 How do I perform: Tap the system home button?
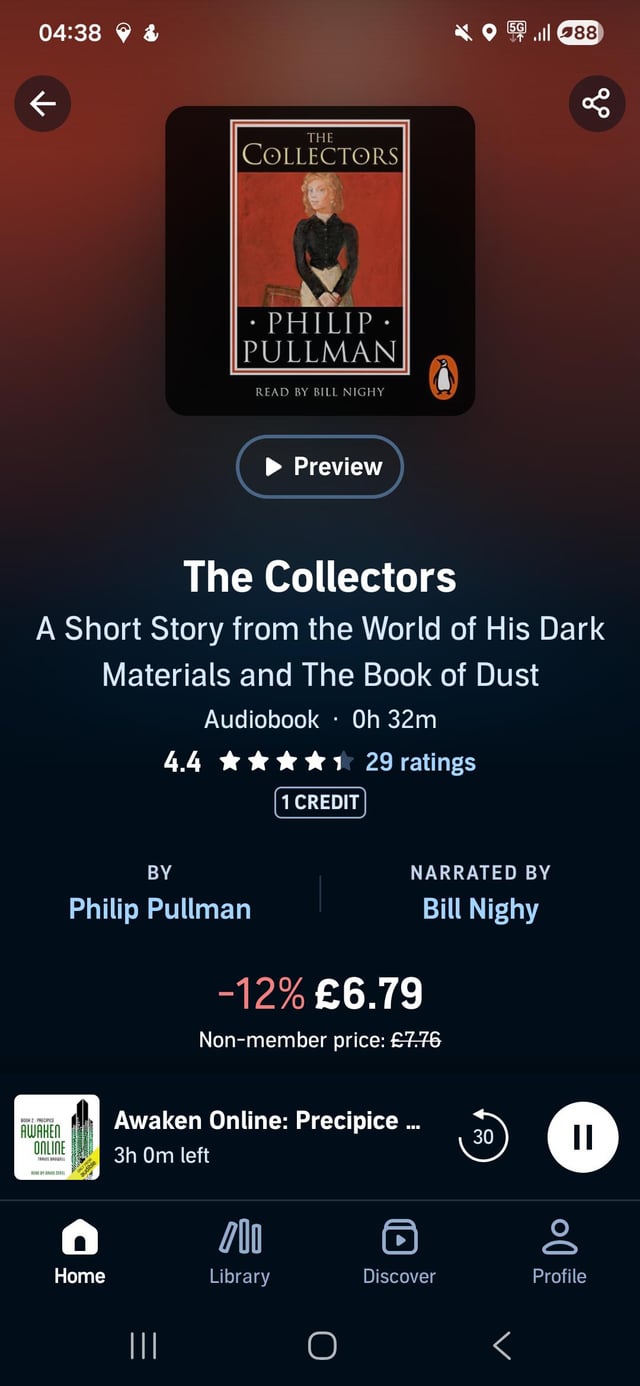321,1345
